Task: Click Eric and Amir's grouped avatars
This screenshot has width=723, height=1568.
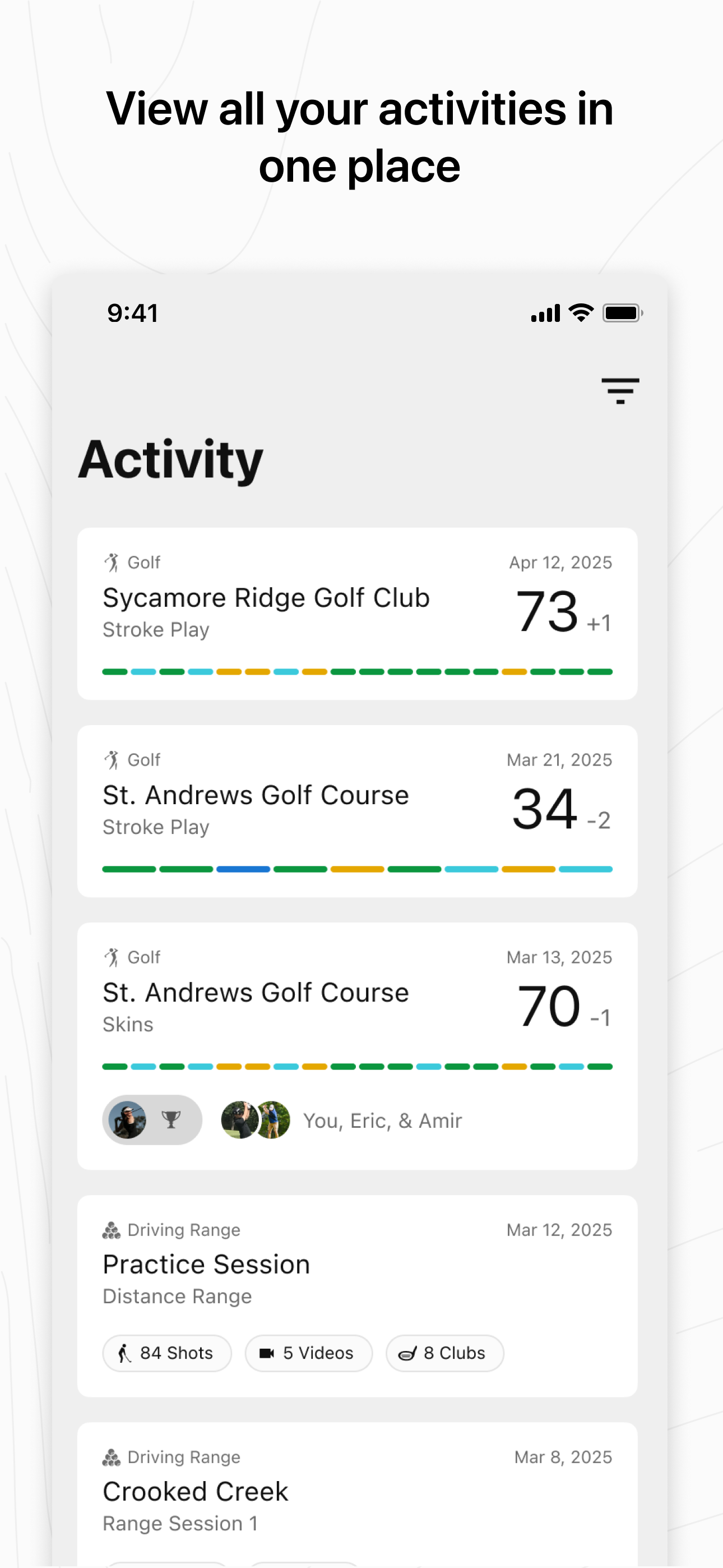Action: pyautogui.click(x=255, y=1120)
